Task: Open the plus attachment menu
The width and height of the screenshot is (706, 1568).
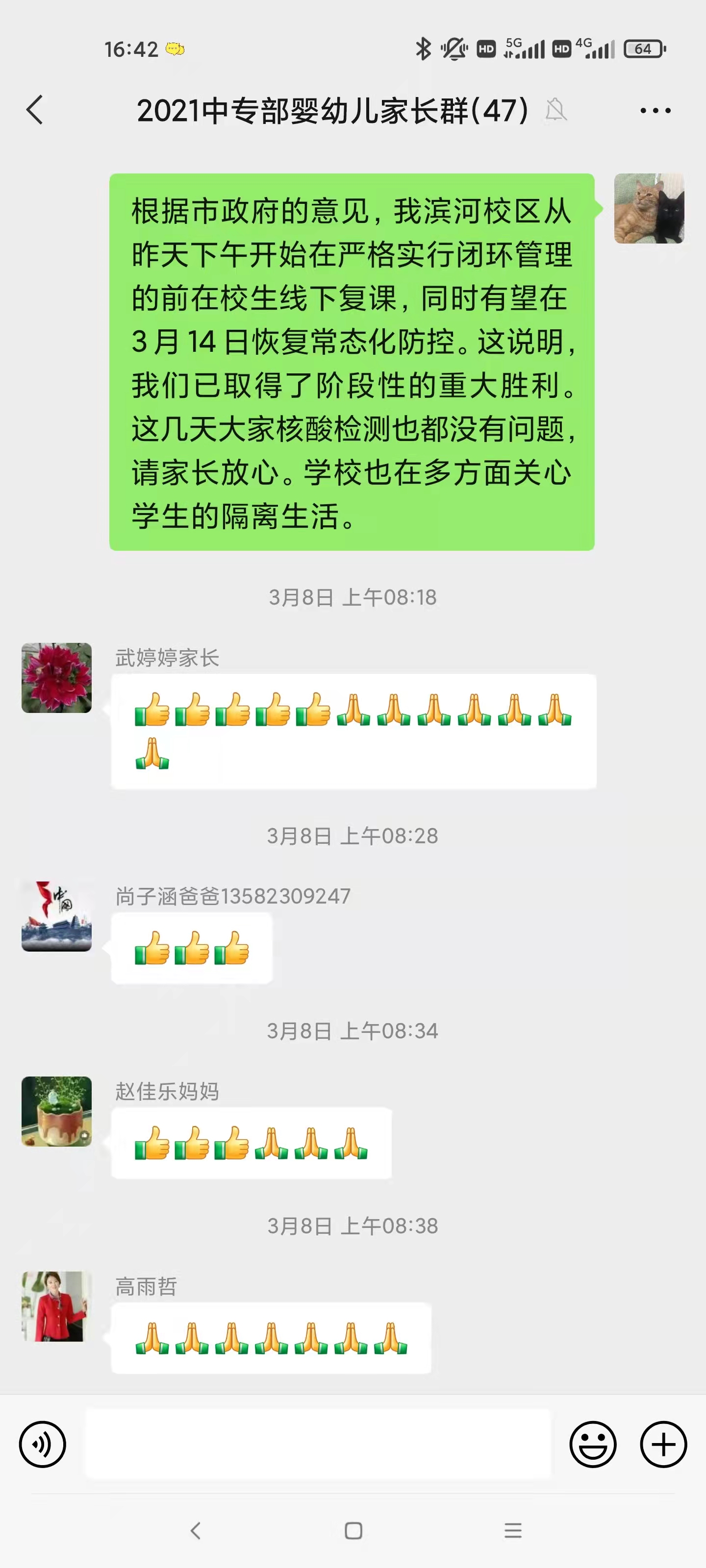Action: point(663,1444)
